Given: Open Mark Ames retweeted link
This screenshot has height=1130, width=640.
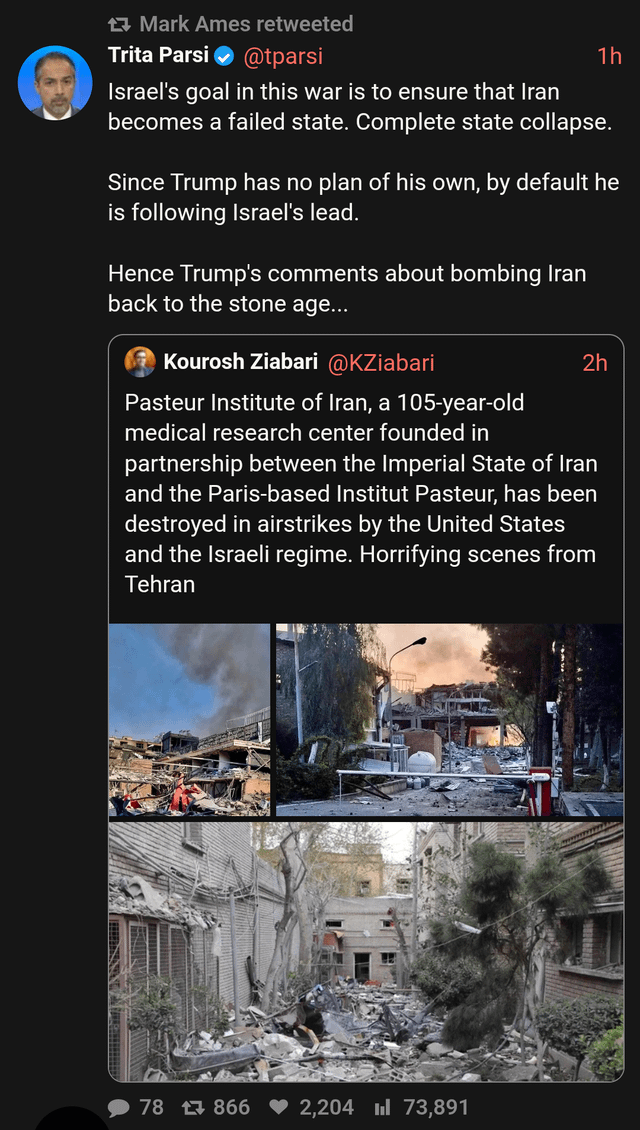Looking at the screenshot, I should pyautogui.click(x=246, y=23).
